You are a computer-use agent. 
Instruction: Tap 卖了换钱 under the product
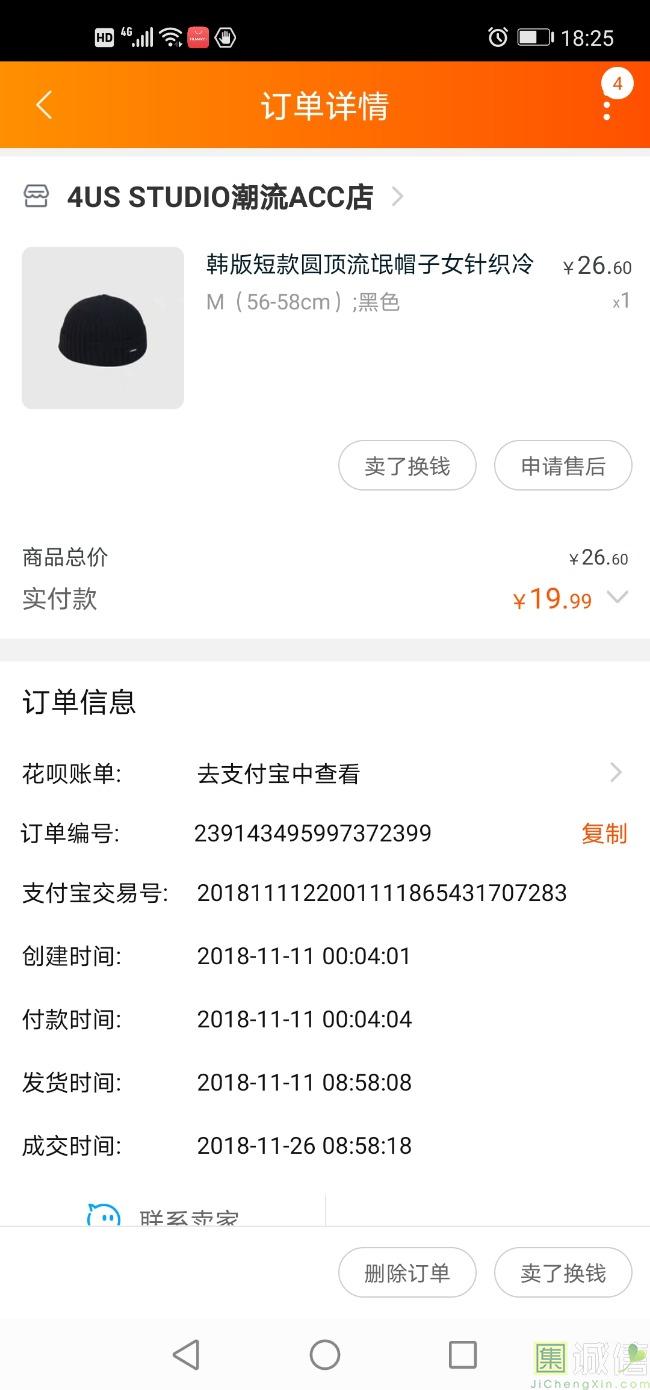click(407, 466)
